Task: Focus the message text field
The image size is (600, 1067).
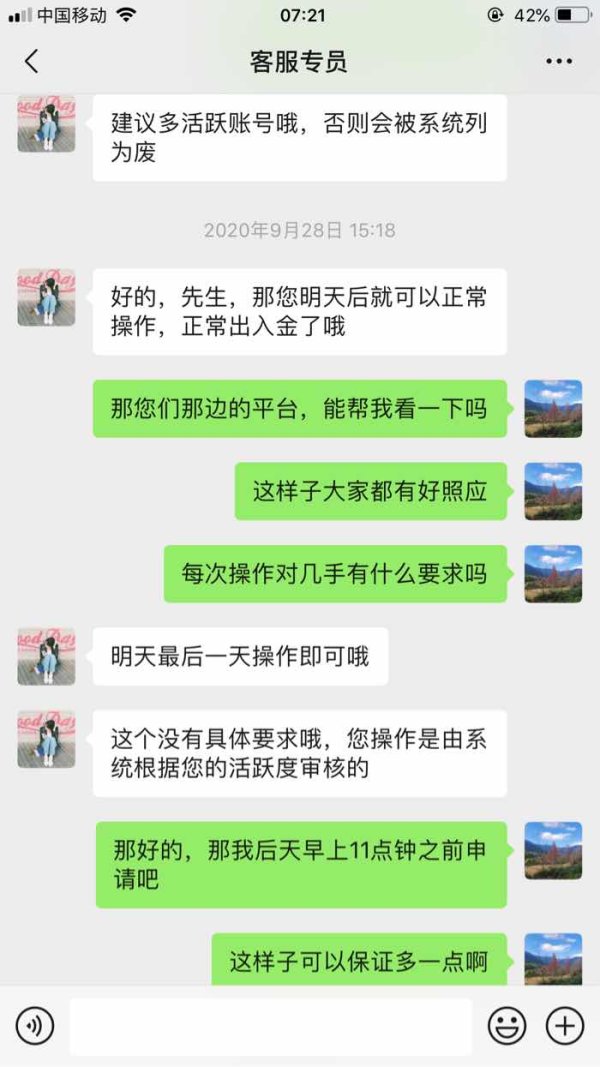Action: (x=270, y=1026)
